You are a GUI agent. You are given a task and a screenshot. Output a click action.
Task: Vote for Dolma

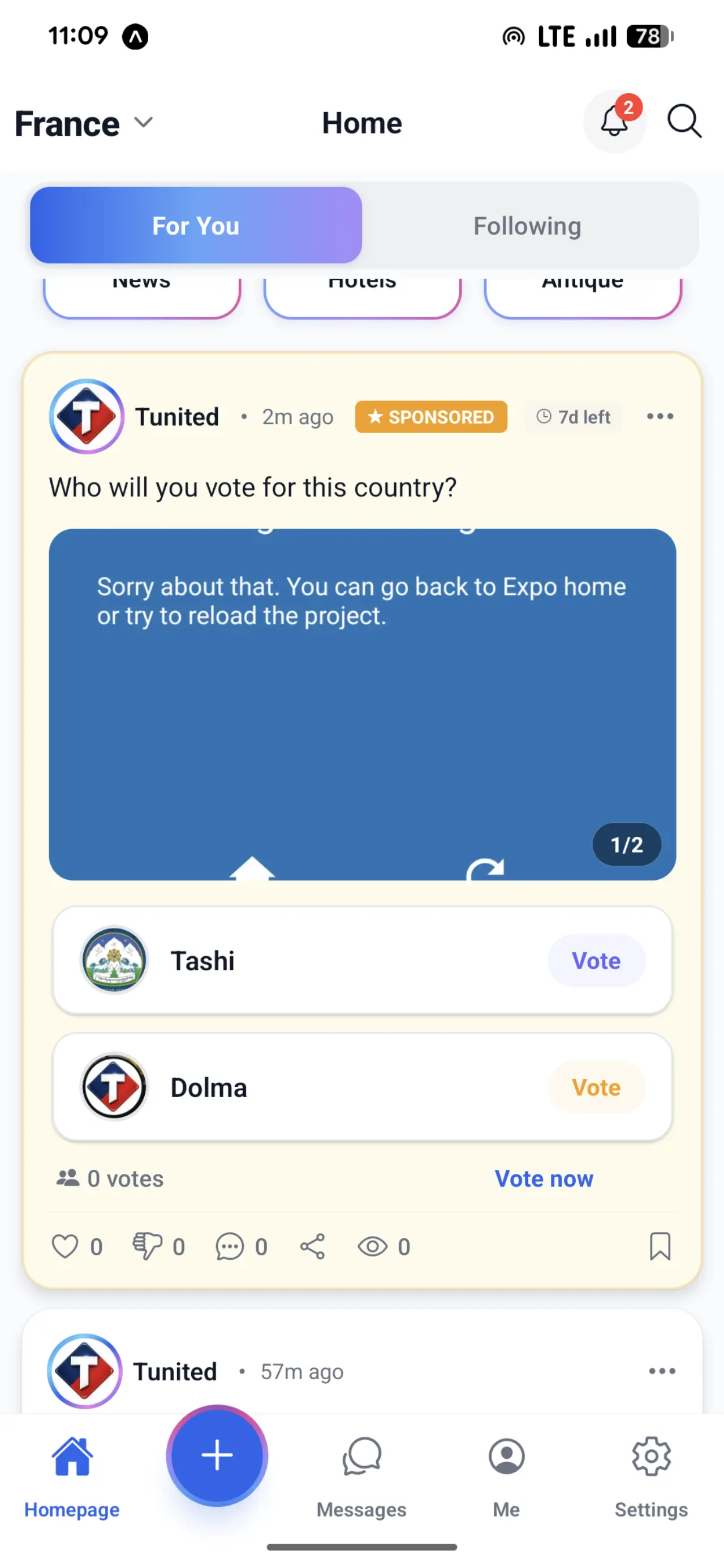pos(596,1087)
